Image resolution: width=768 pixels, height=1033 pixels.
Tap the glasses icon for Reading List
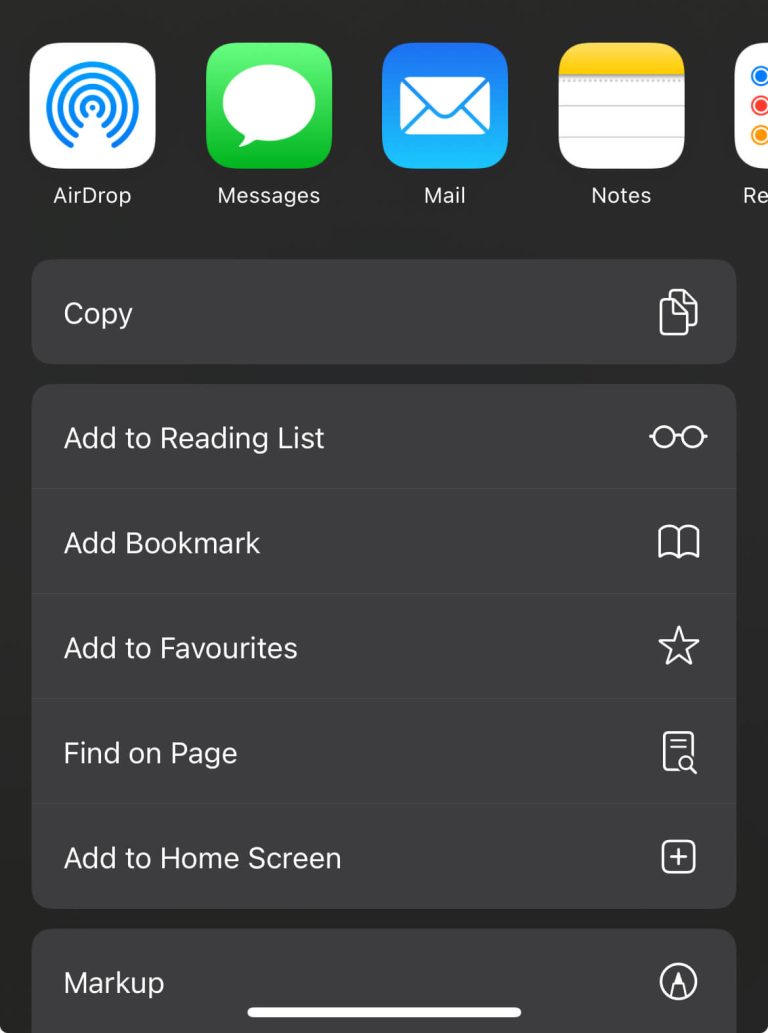tap(678, 437)
